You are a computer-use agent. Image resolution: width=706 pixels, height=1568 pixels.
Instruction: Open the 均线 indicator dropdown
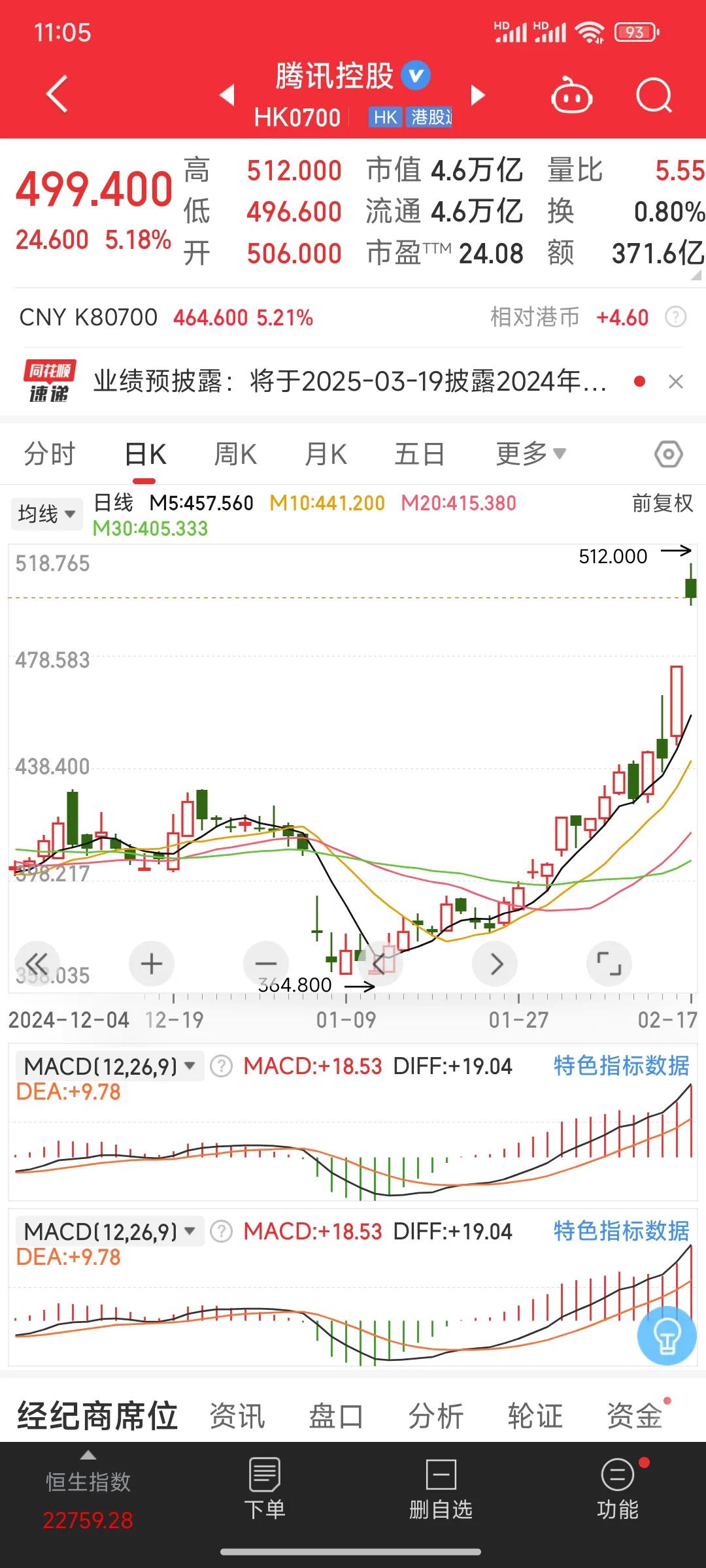(x=46, y=514)
